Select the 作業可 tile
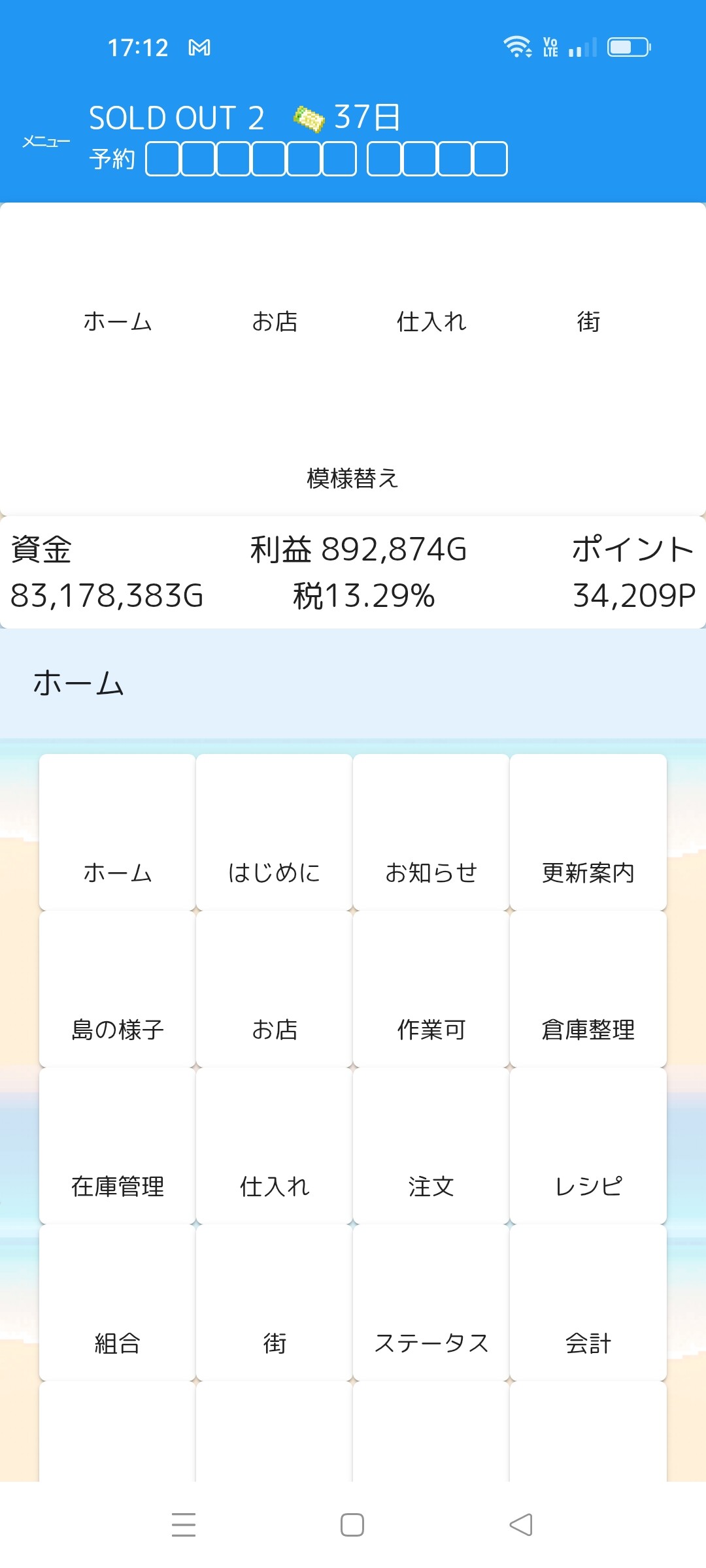The width and height of the screenshot is (706, 1568). point(431,989)
